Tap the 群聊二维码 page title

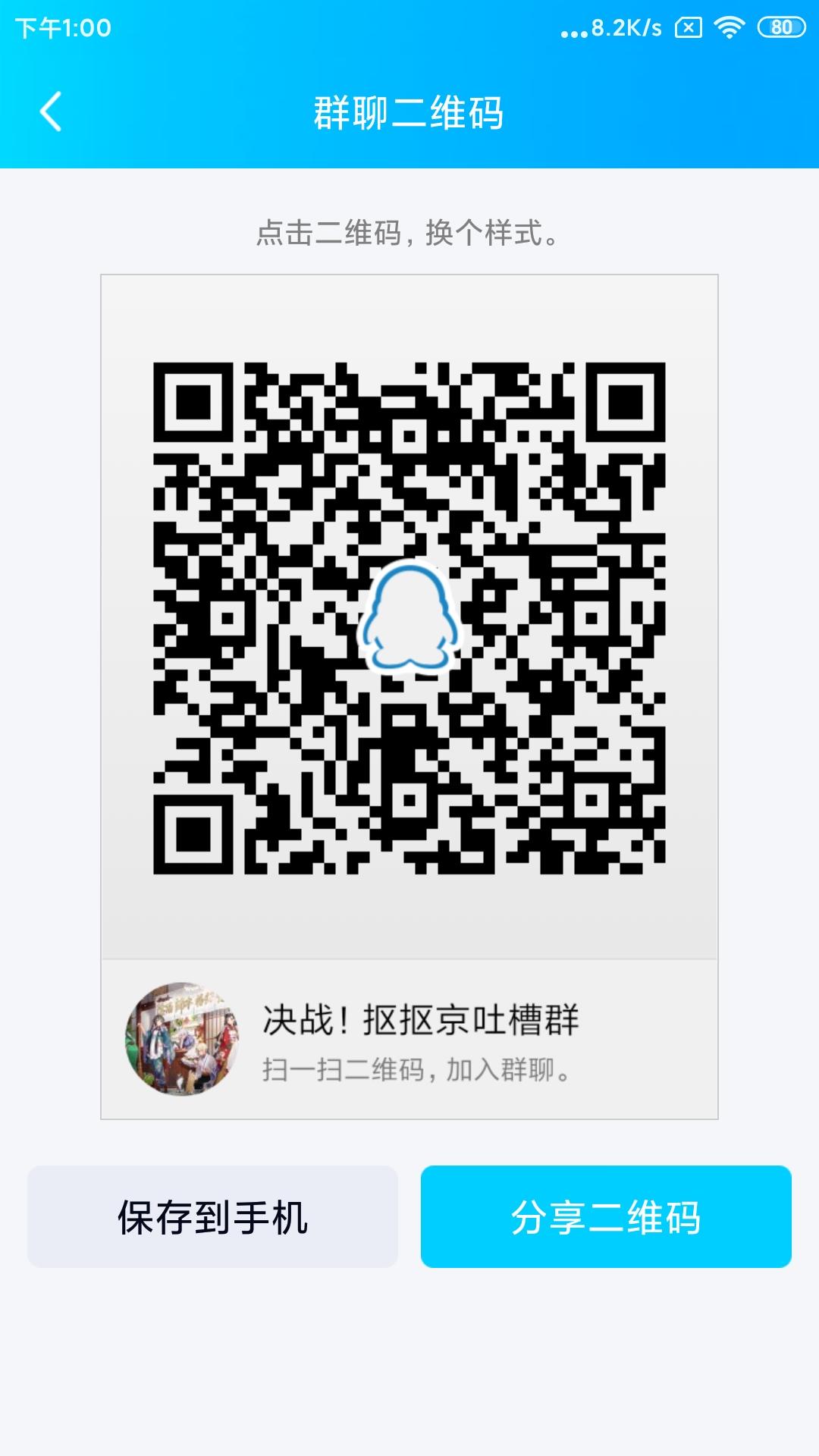[409, 111]
